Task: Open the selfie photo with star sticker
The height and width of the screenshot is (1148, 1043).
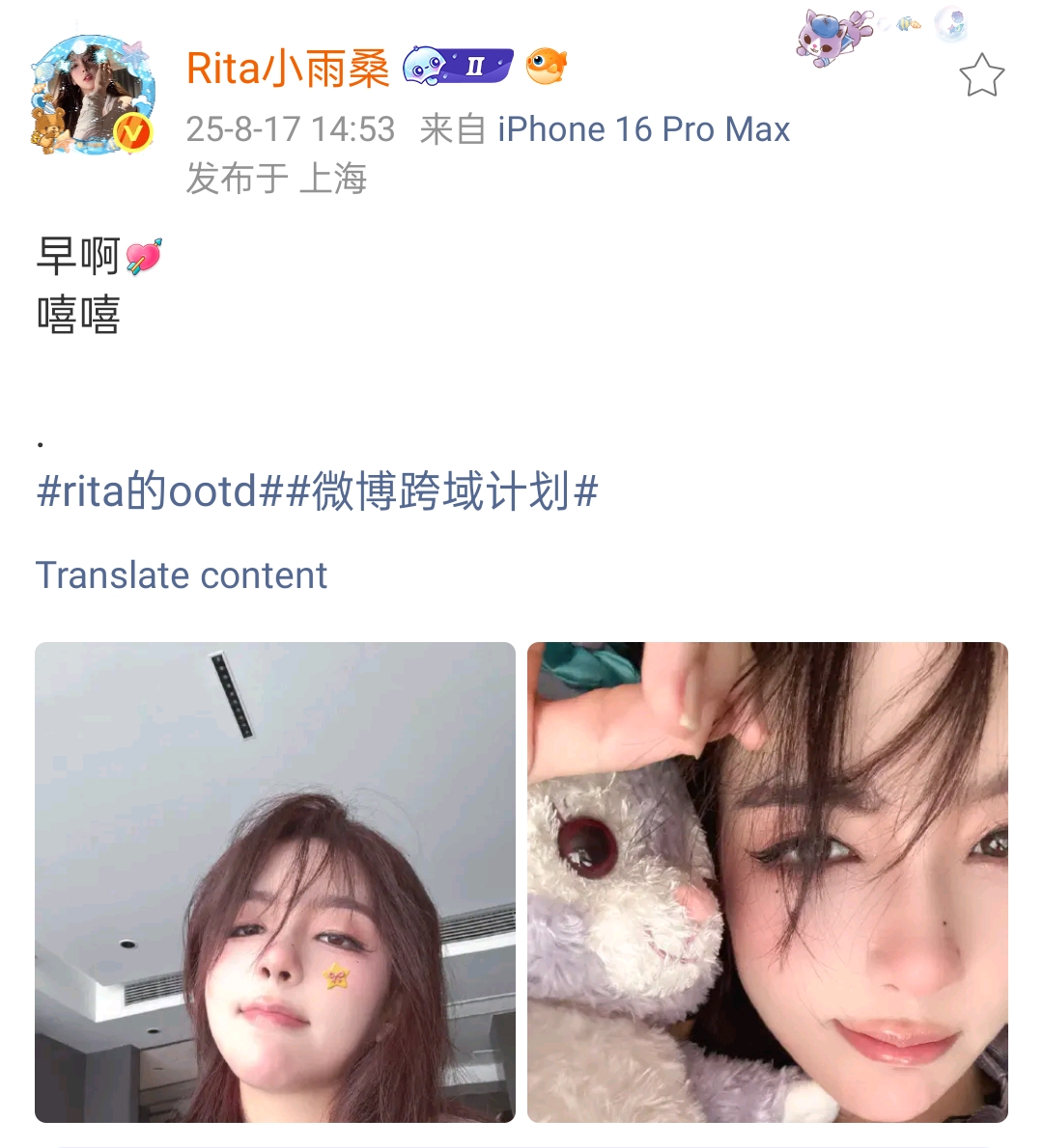Action: coord(275,882)
